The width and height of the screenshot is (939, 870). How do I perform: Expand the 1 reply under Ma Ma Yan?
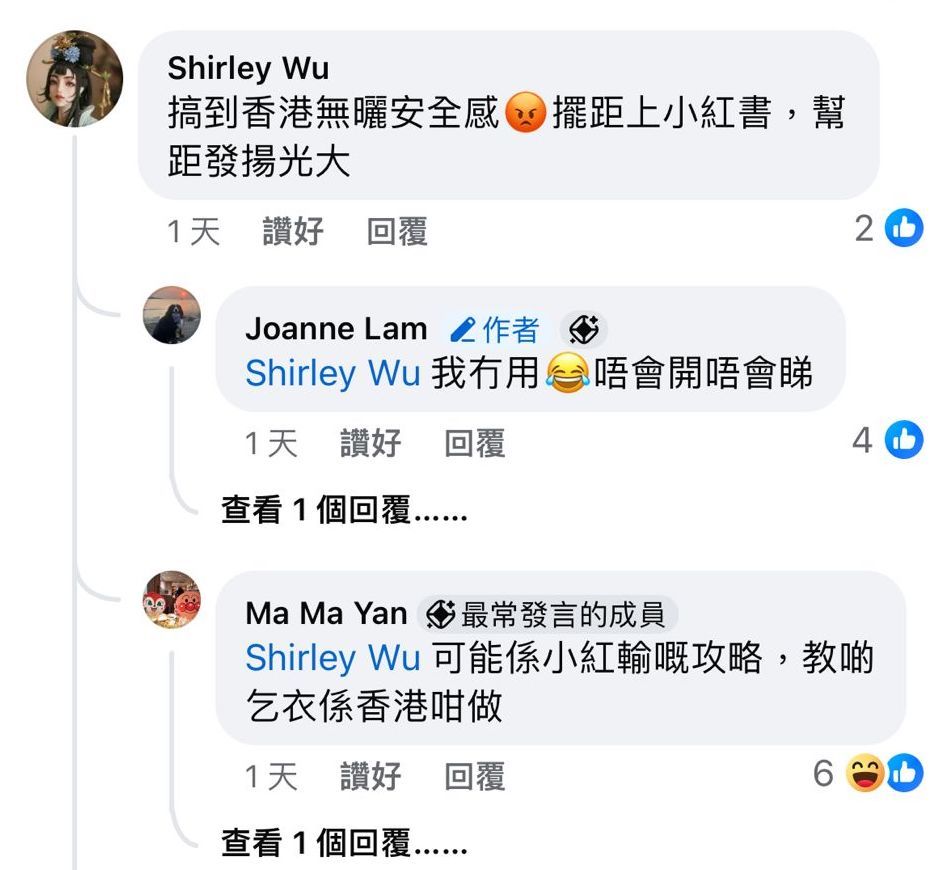[344, 844]
